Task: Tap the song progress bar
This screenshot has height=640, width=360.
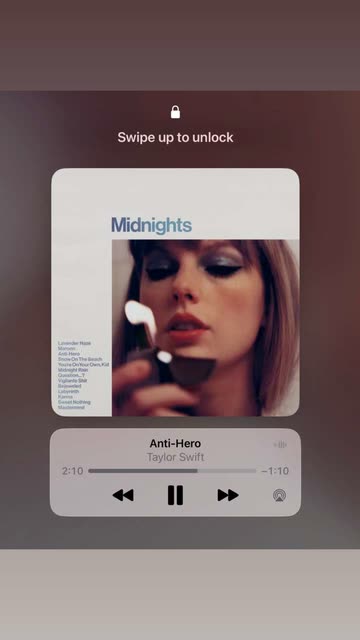Action: tap(172, 471)
